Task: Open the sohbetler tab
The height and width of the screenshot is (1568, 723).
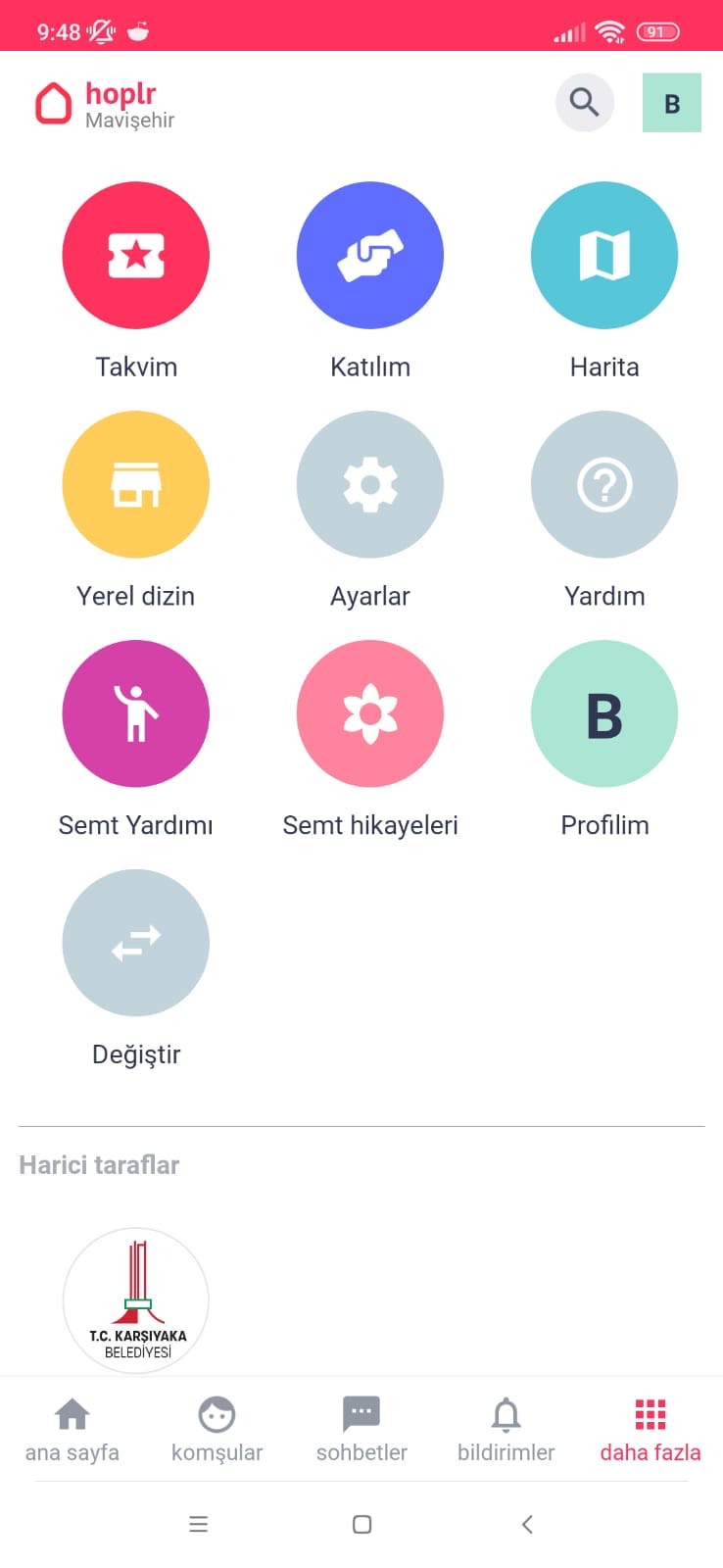Action: click(361, 1429)
